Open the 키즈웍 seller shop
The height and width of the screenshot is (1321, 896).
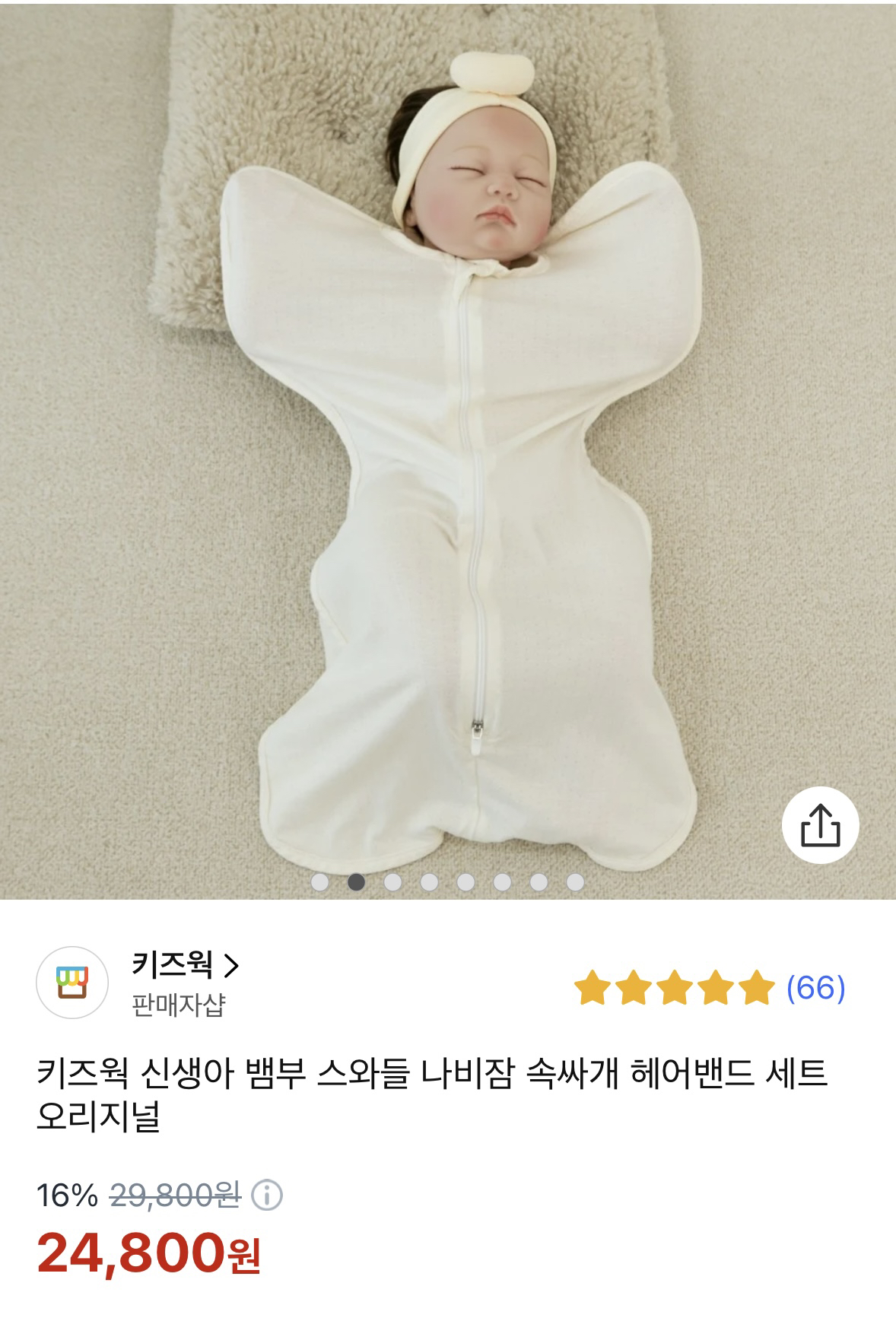(x=186, y=966)
